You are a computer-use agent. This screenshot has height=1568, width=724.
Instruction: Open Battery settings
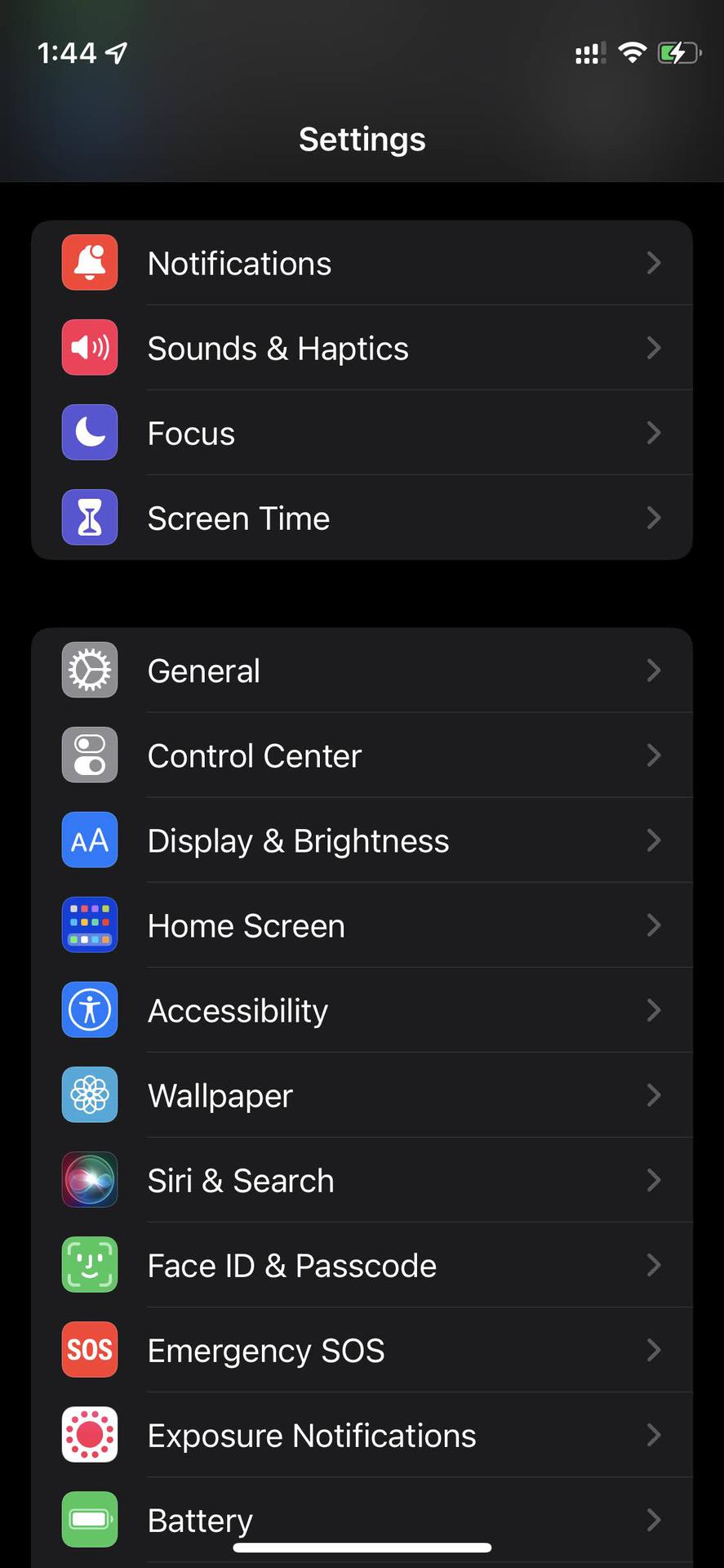click(x=362, y=1517)
